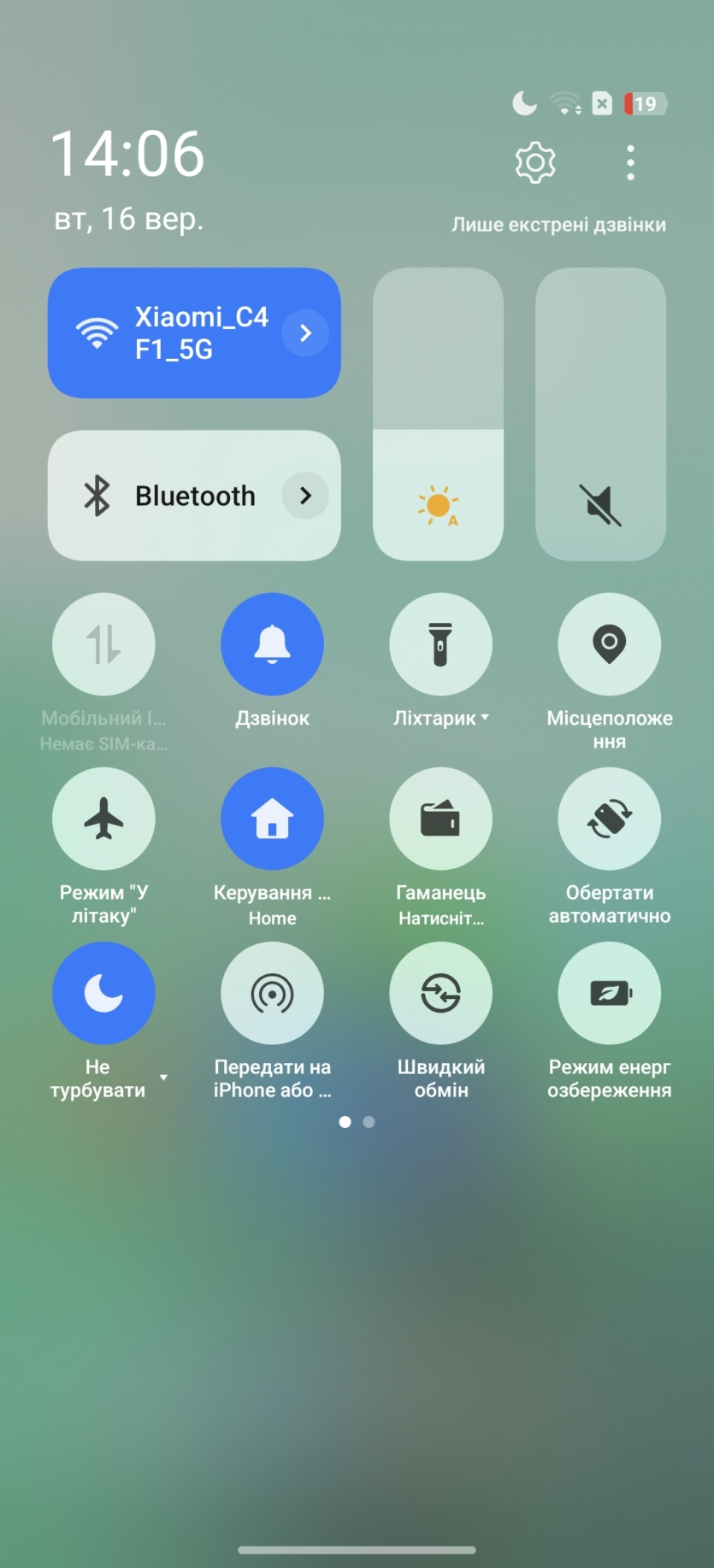Image resolution: width=714 pixels, height=1568 pixels.
Task: Expand the Wi-Fi networks arrow
Action: click(x=305, y=333)
